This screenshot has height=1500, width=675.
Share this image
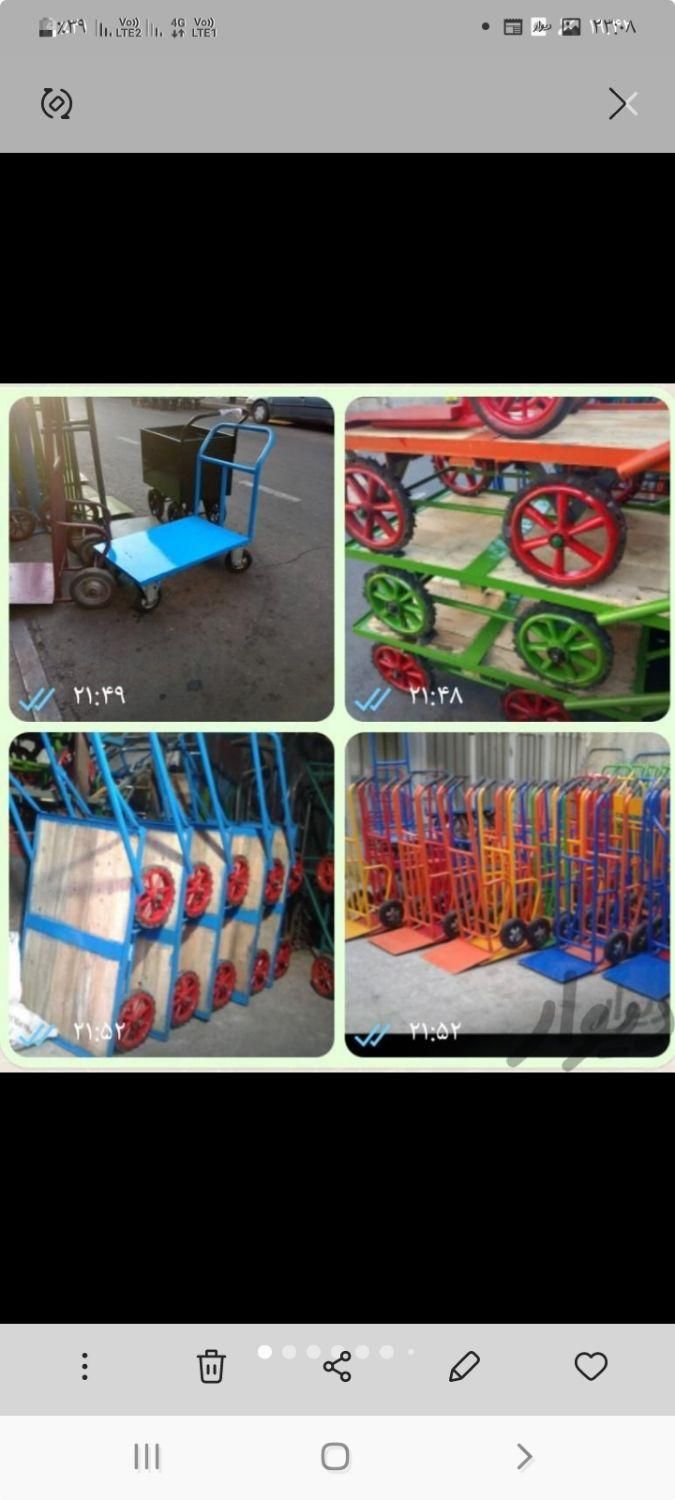[x=337, y=1367]
